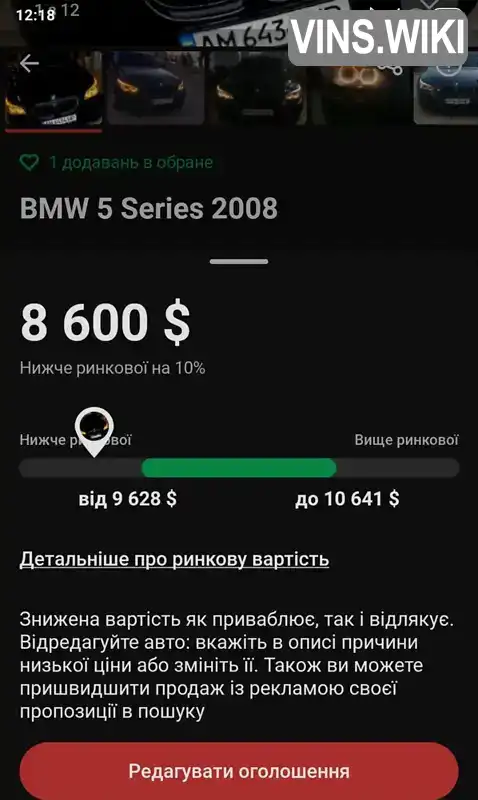Tap Редагувати оголошення button
Viewport: 478px width, 800px height.
click(239, 771)
